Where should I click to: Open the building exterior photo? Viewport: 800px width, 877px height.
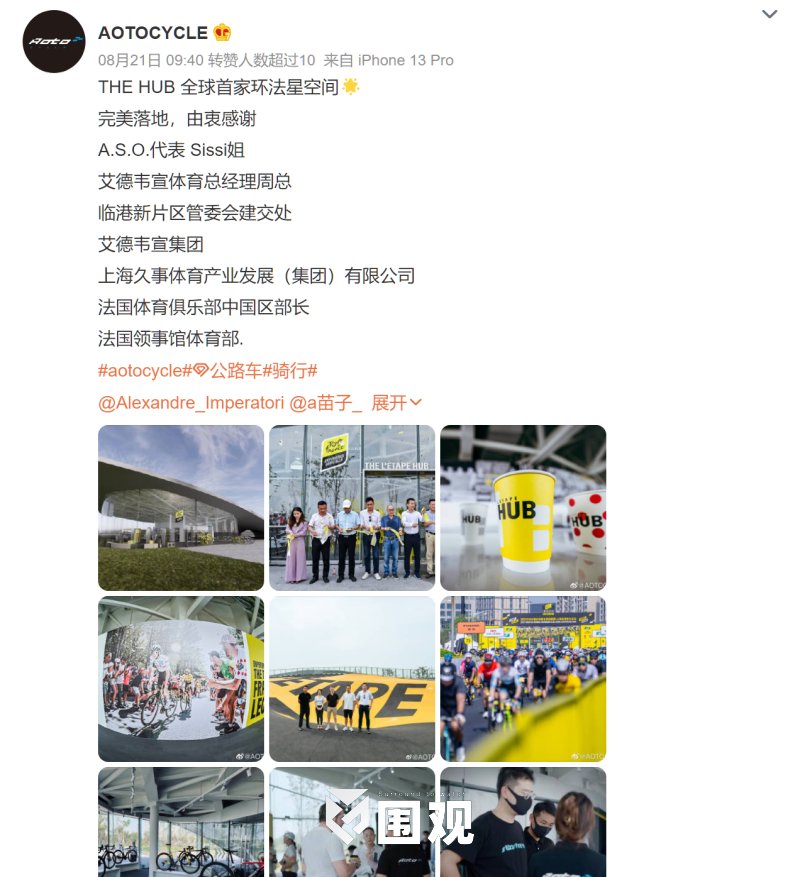pos(181,508)
